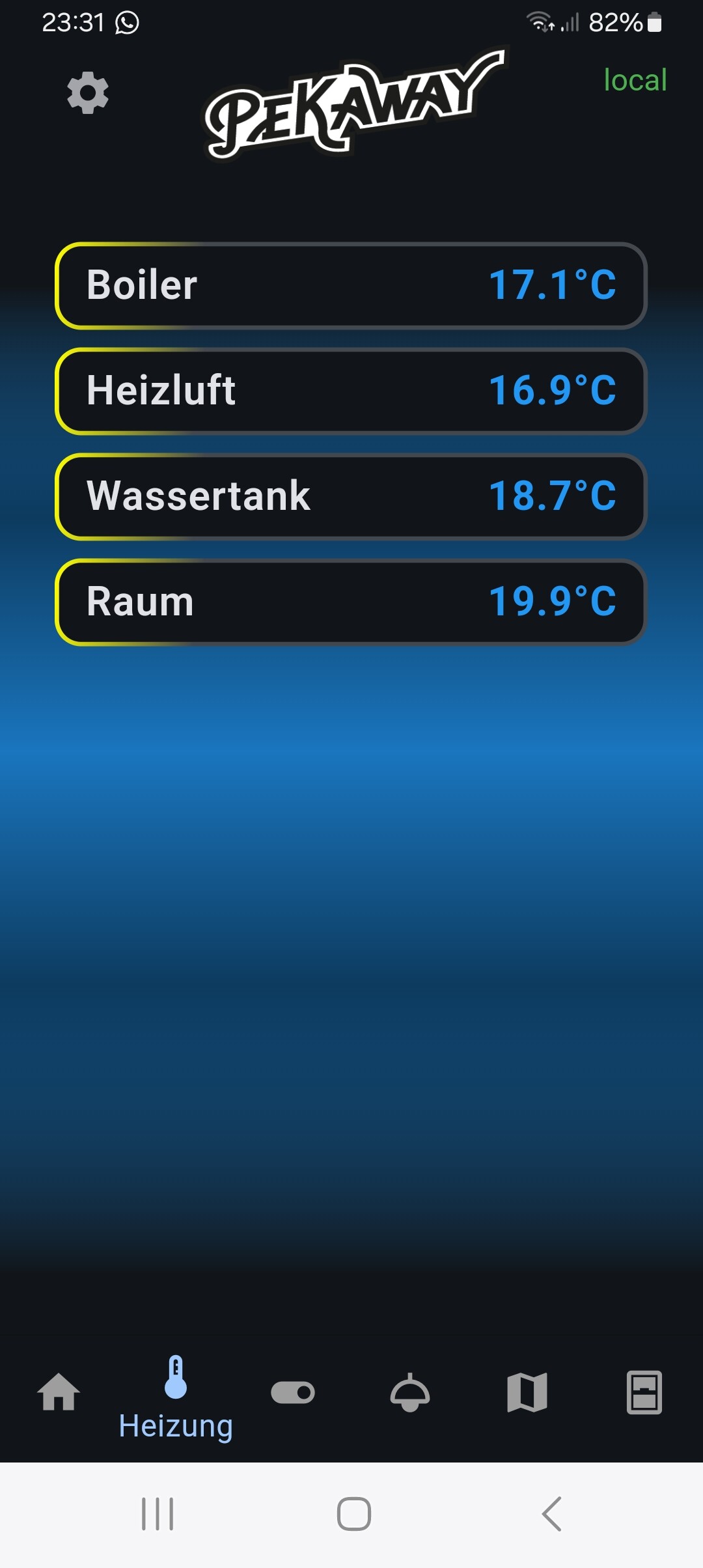Screen dimensions: 703x1568
Task: Go to the map tab
Action: (x=527, y=1392)
